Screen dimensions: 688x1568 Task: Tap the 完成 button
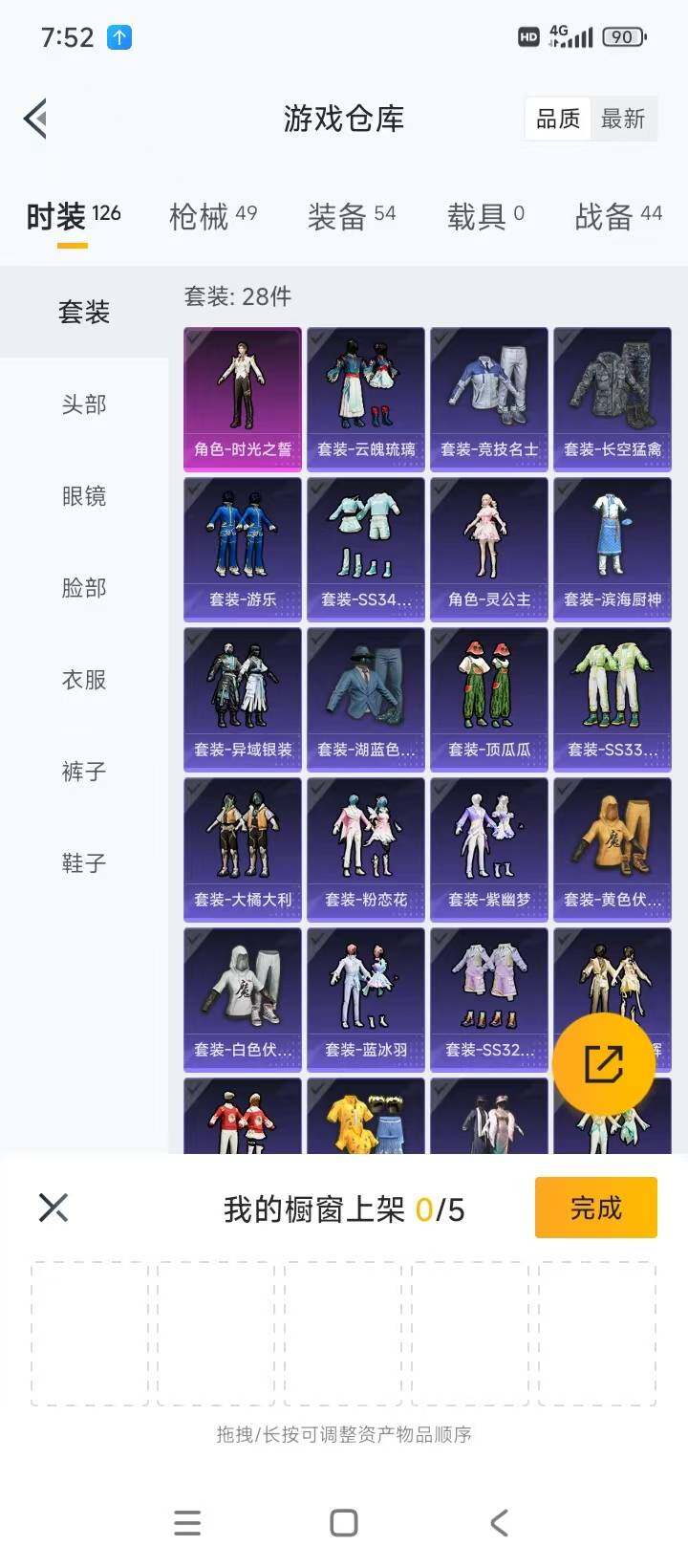point(594,1208)
